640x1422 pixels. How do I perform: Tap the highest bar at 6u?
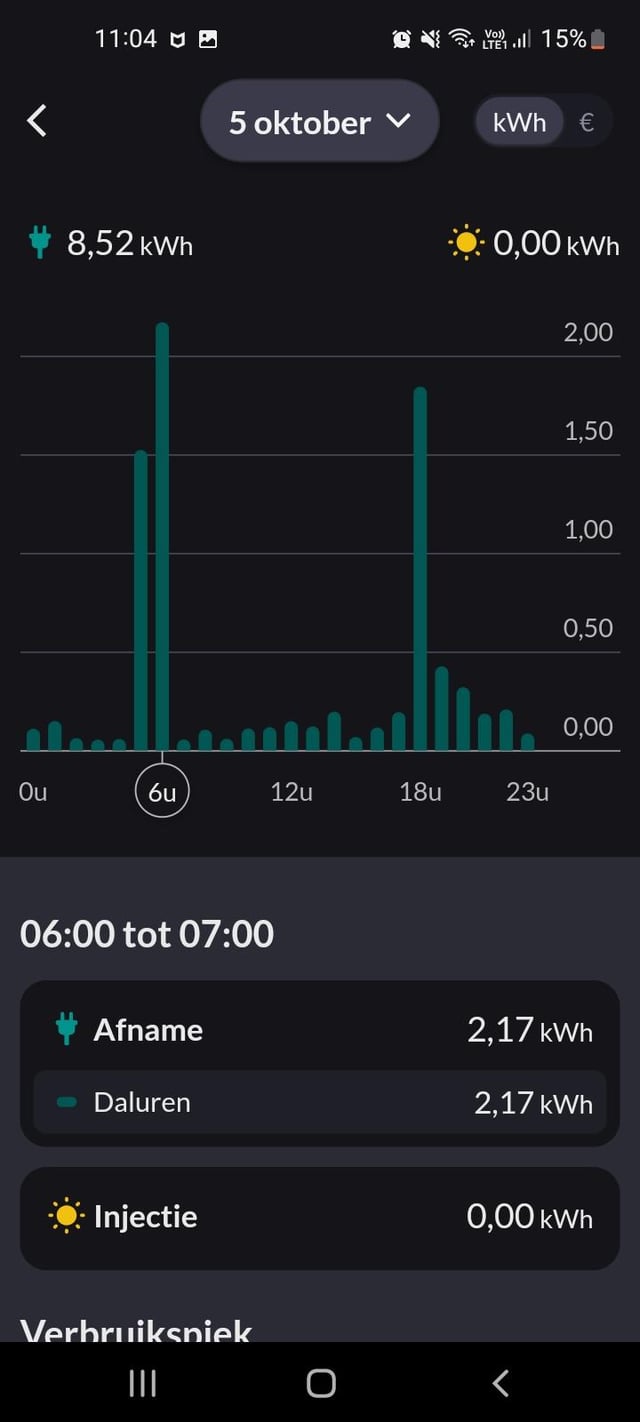(162, 536)
